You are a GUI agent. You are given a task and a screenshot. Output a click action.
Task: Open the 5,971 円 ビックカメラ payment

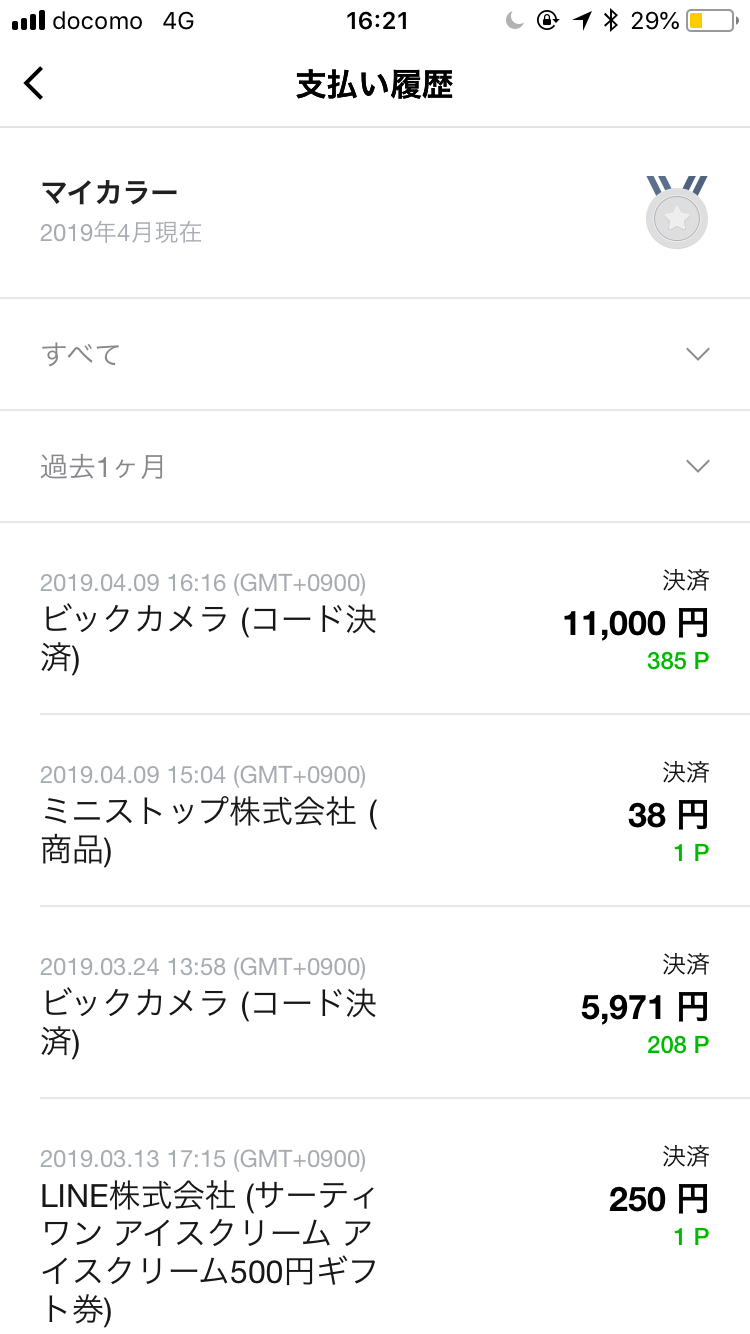pos(375,1003)
